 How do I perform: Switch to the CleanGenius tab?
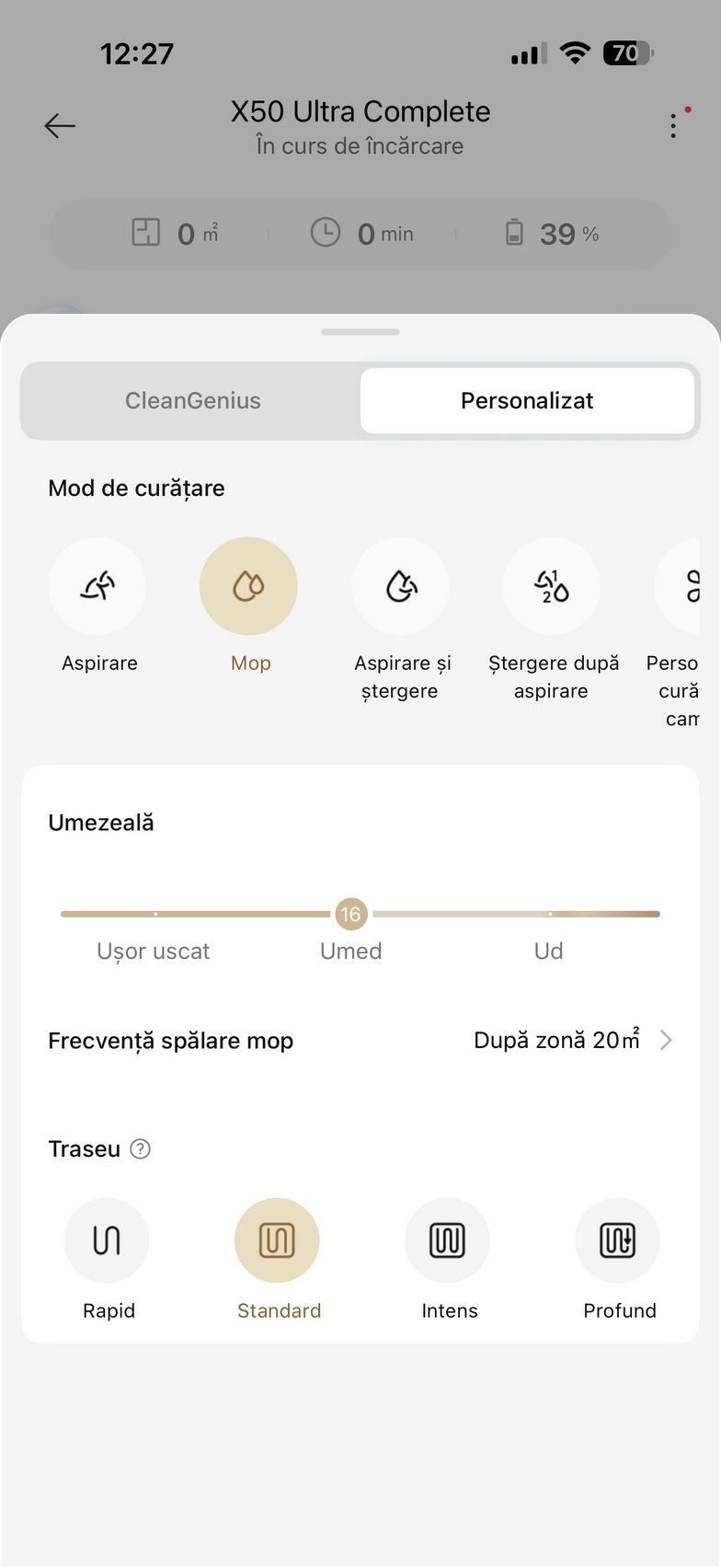(192, 400)
